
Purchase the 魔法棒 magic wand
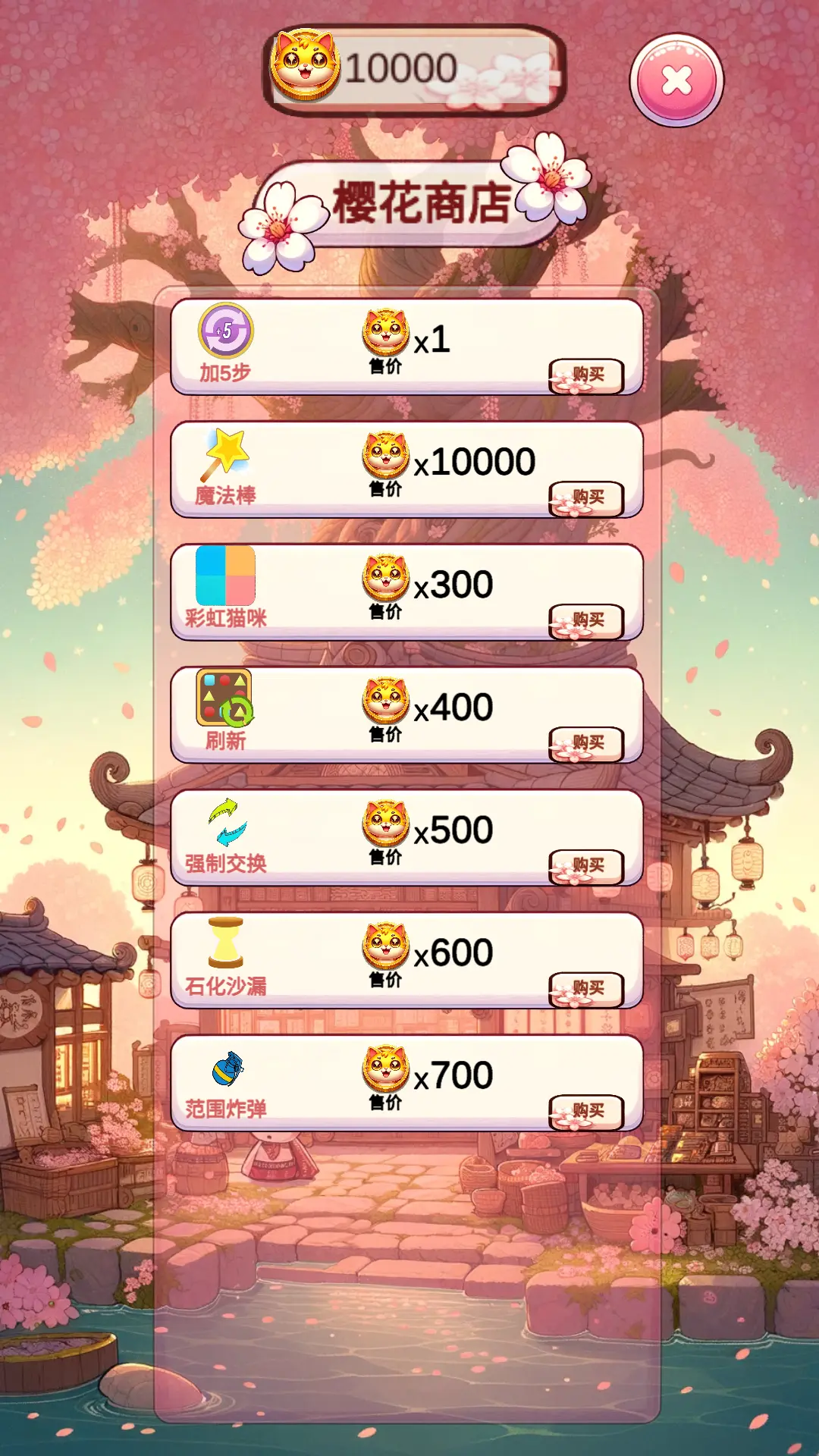coord(587,499)
